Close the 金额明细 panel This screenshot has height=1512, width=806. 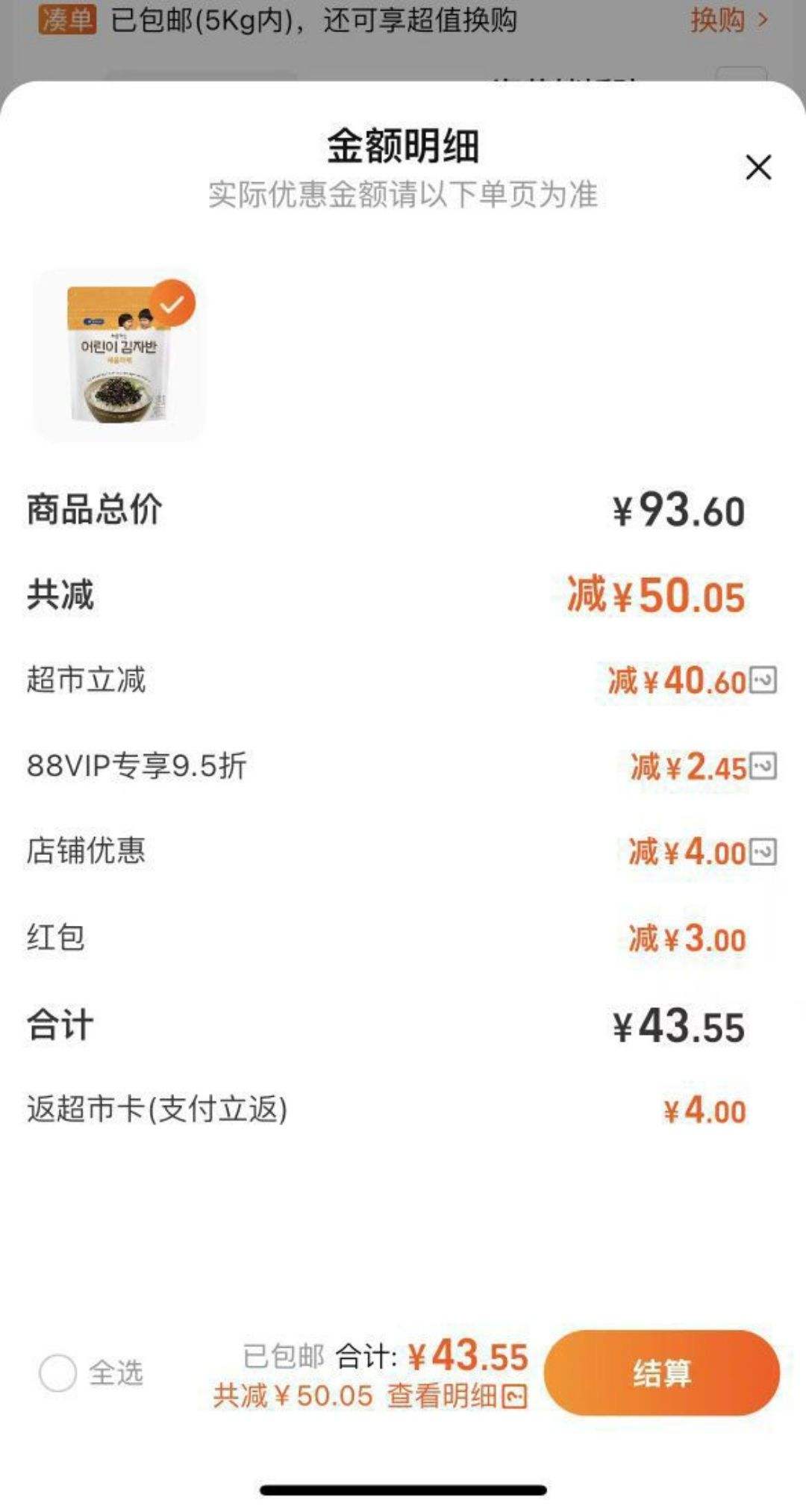click(x=758, y=167)
